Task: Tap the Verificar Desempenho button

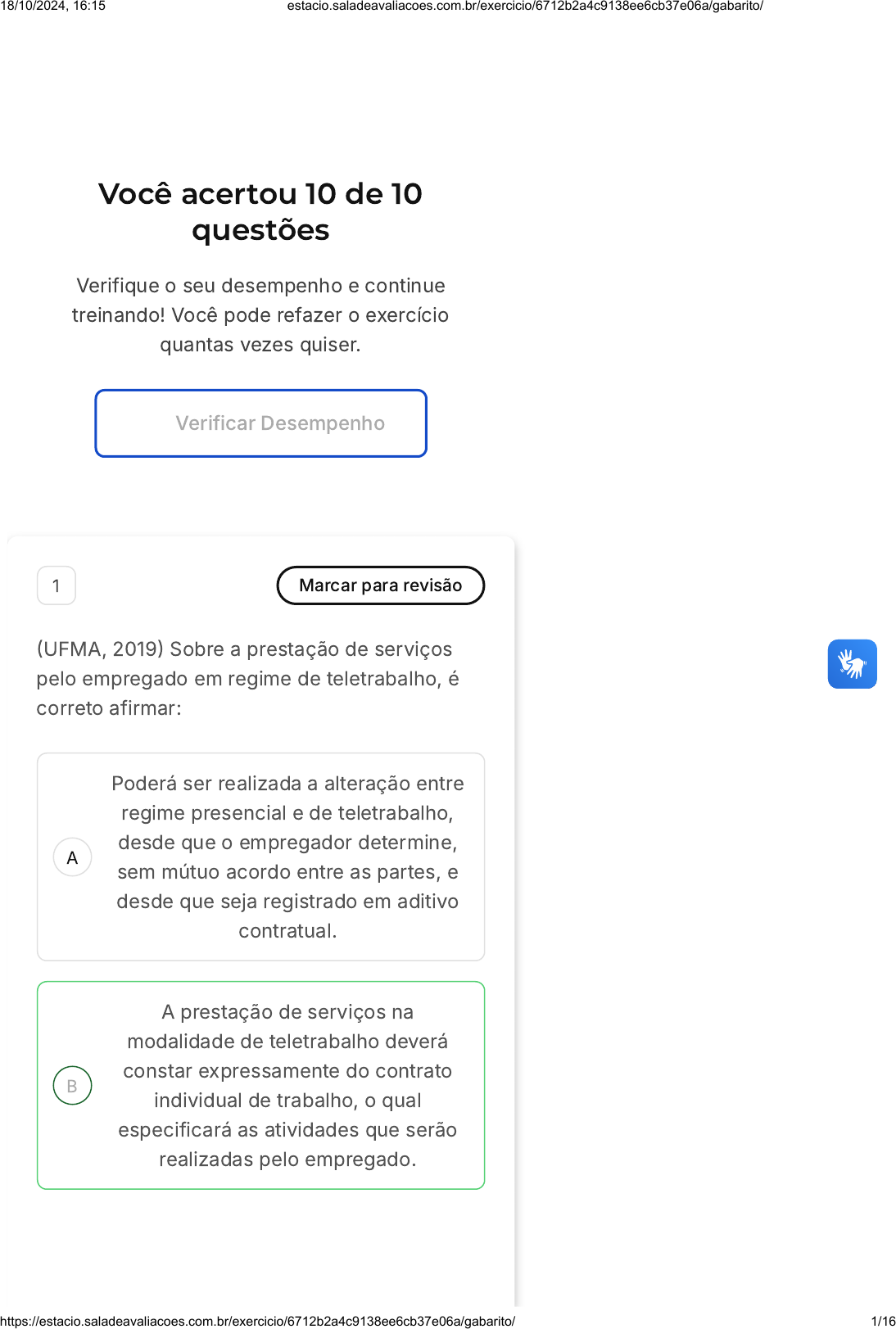Action: pos(260,423)
